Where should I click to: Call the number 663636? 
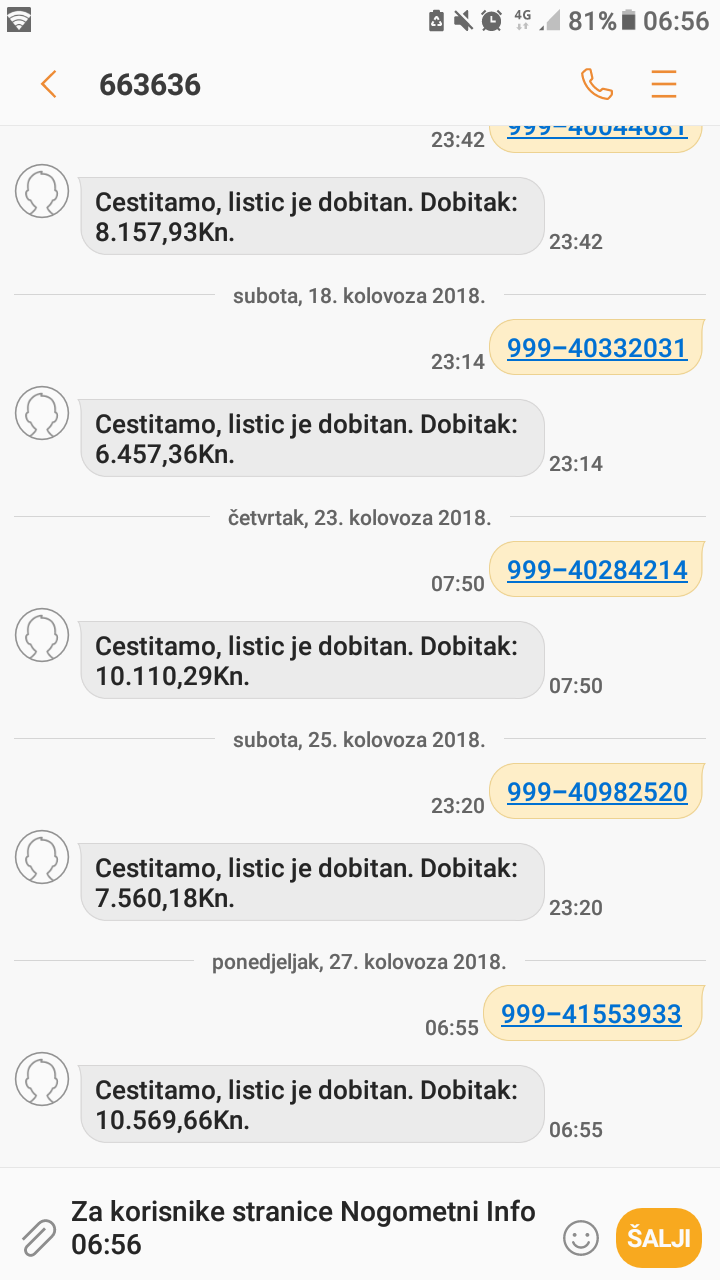[597, 85]
